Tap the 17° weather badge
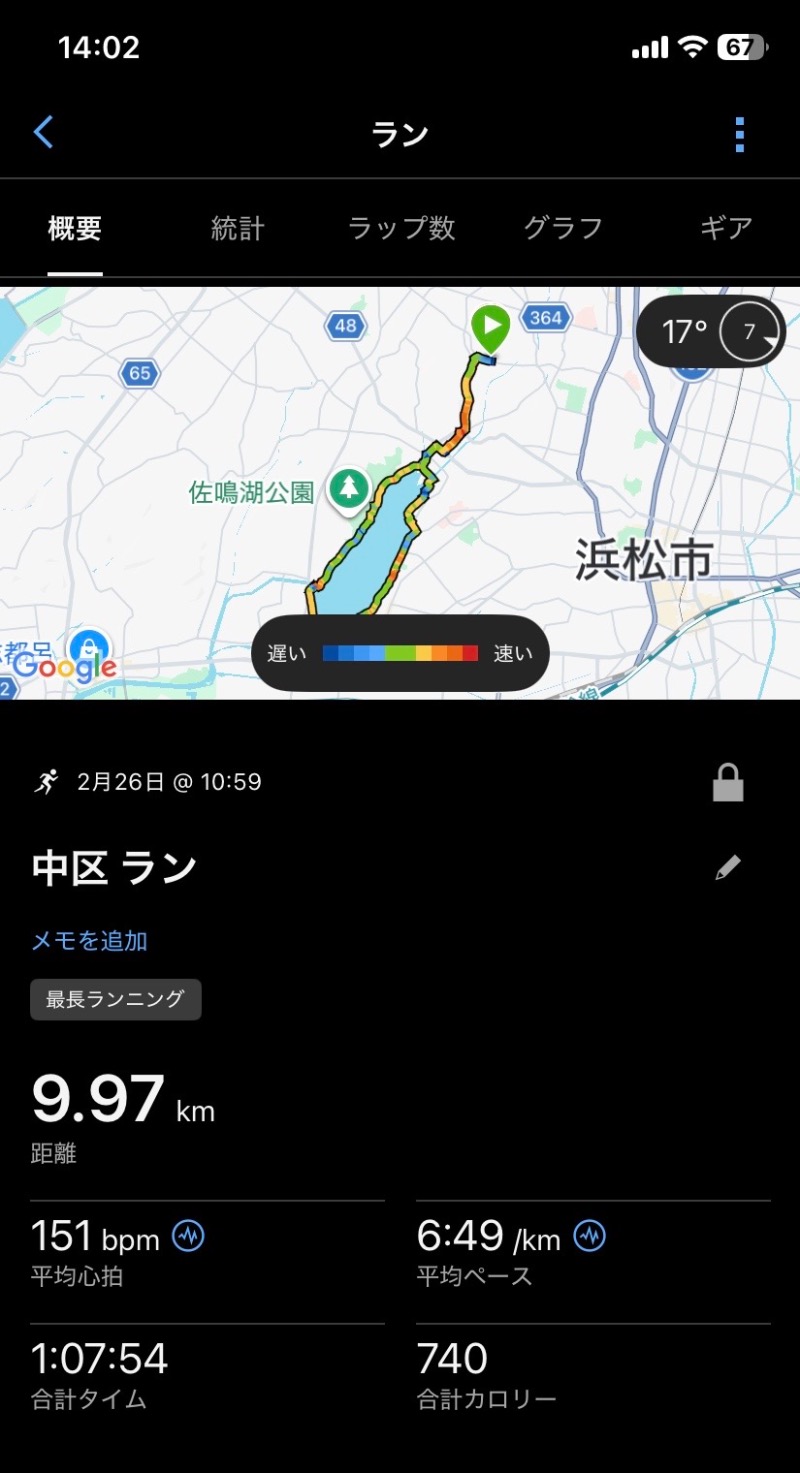This screenshot has height=1473, width=800. [711, 331]
